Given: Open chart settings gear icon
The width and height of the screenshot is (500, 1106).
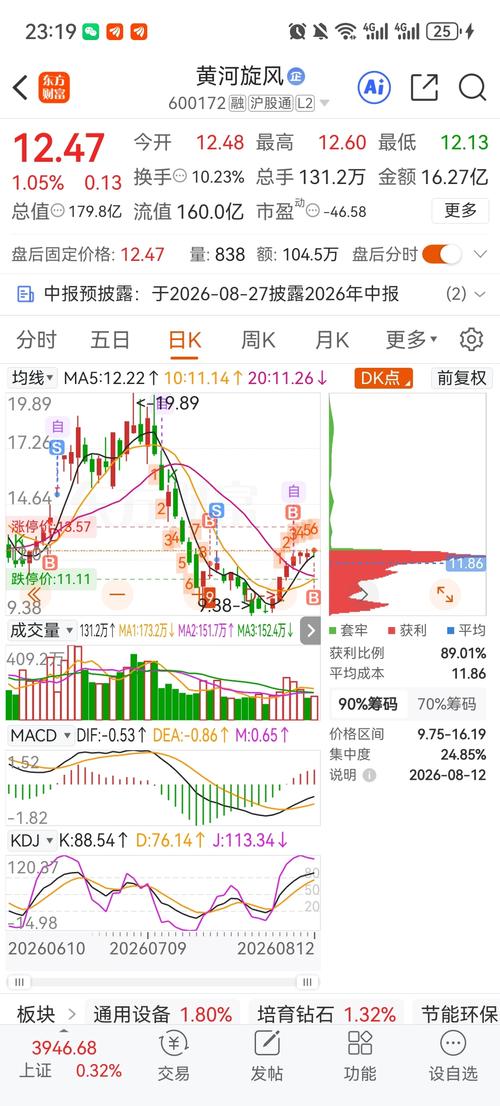Looking at the screenshot, I should click(471, 340).
